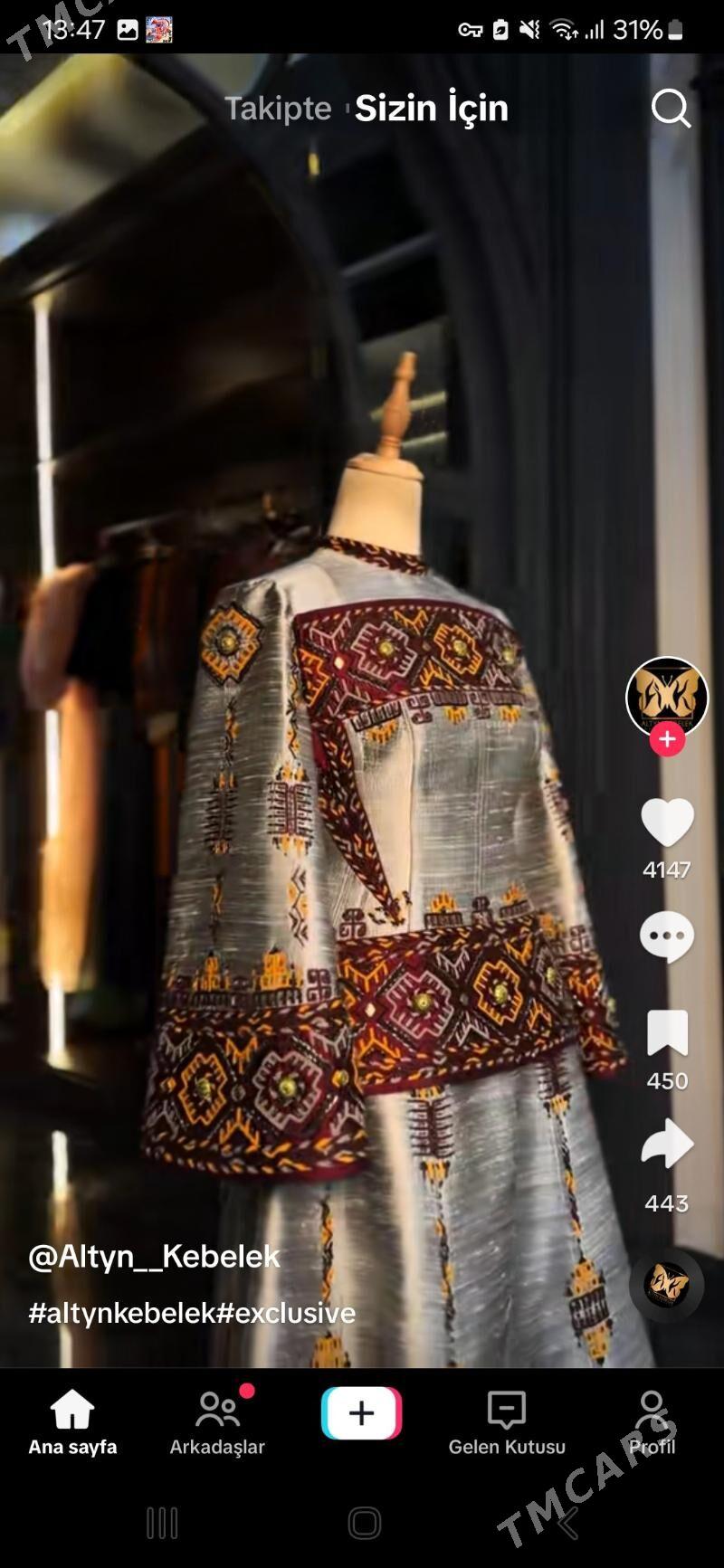Share this video
This screenshot has width=724, height=1568.
667,1145
